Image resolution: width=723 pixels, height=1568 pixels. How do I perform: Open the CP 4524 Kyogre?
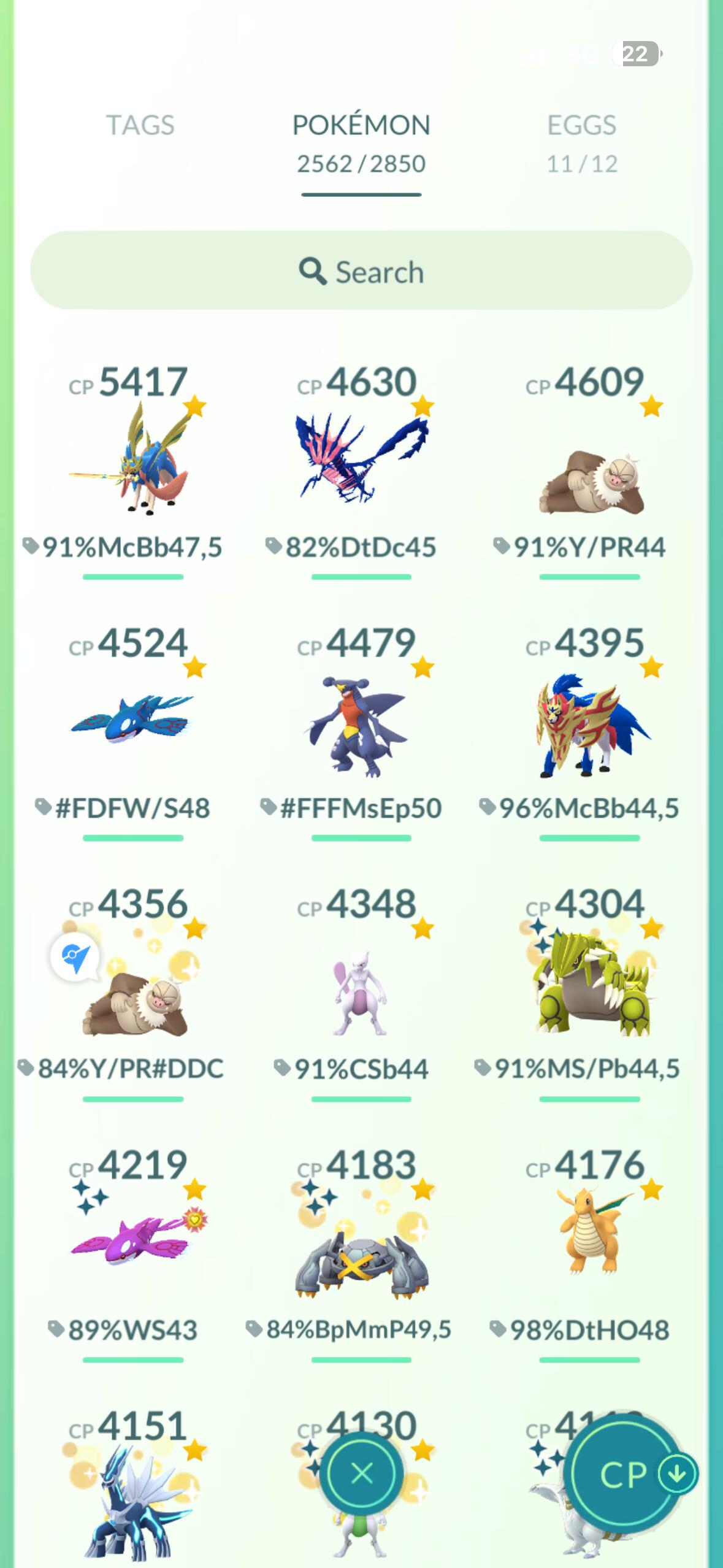(x=132, y=721)
